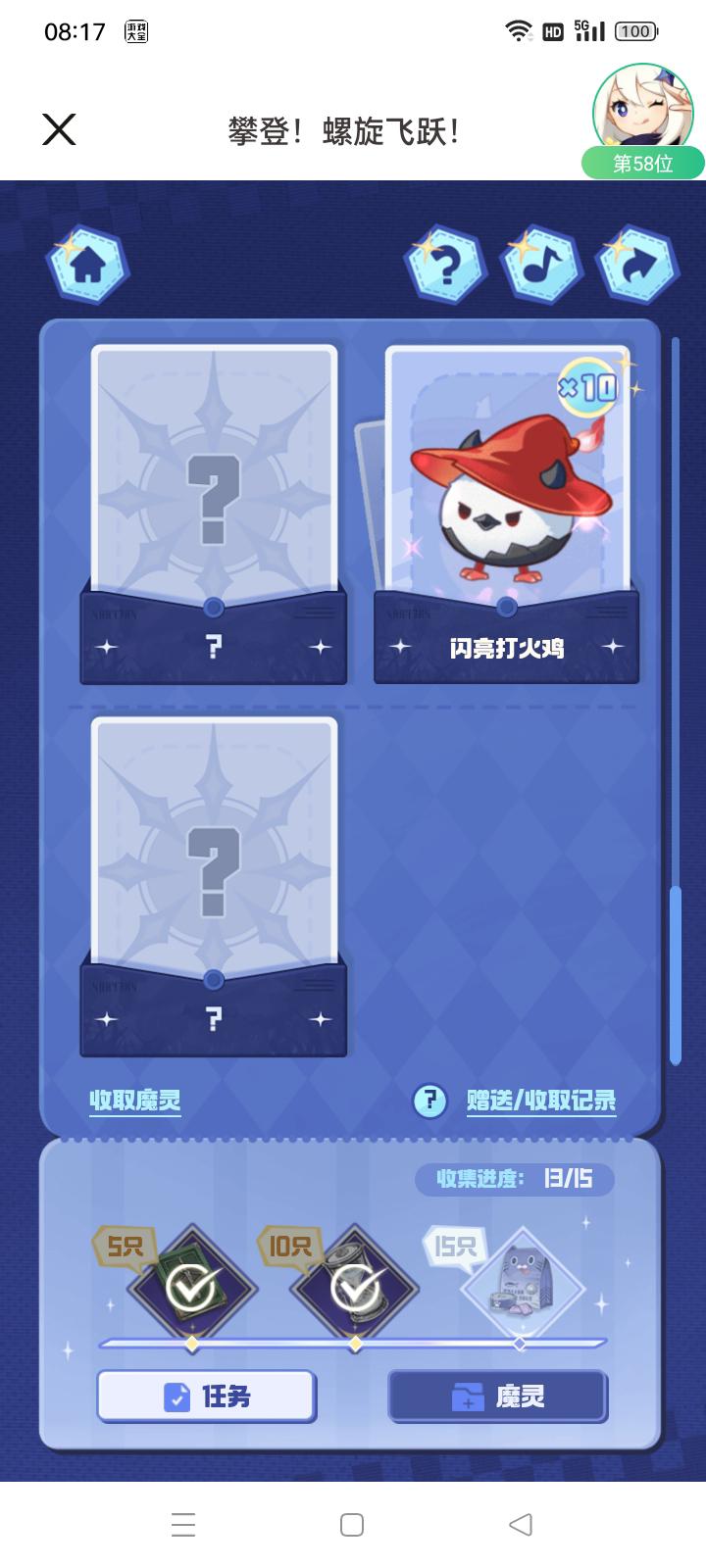Tap the help icon beside 赠送/收取记录

(x=430, y=1101)
